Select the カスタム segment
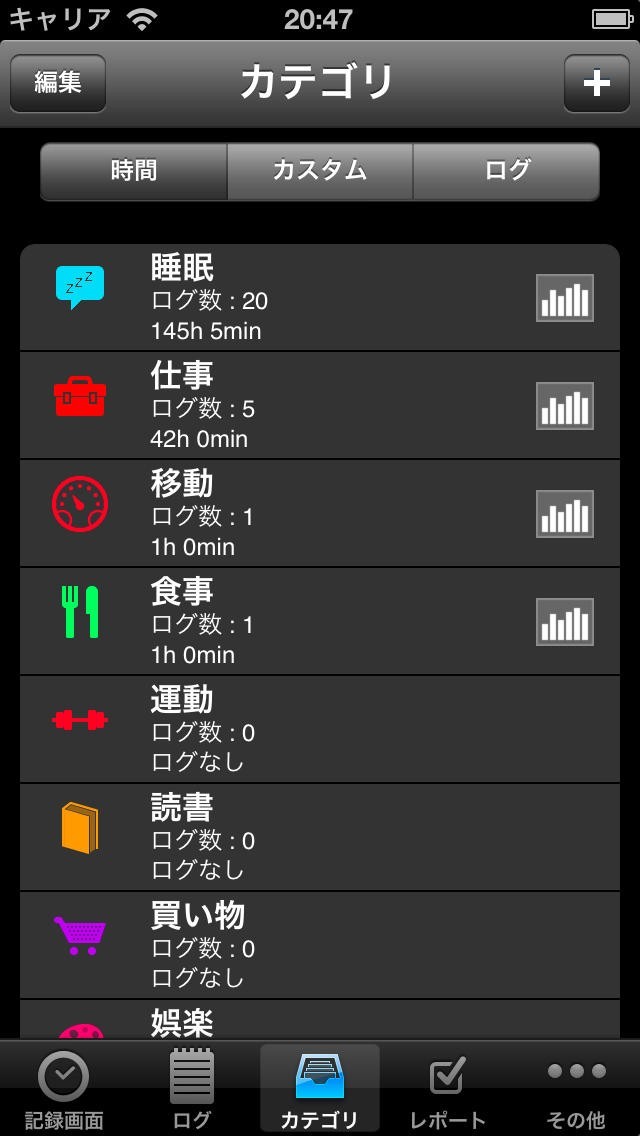Screen dimensions: 640x1136 tap(320, 171)
